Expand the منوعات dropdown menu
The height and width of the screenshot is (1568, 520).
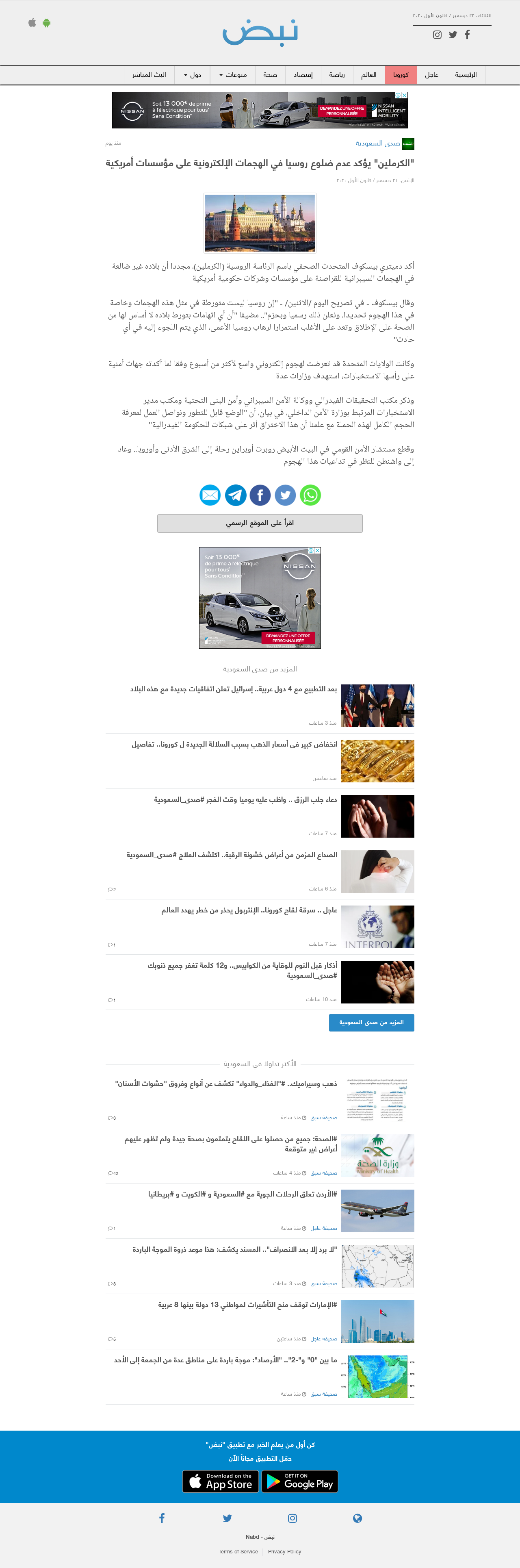[x=233, y=75]
